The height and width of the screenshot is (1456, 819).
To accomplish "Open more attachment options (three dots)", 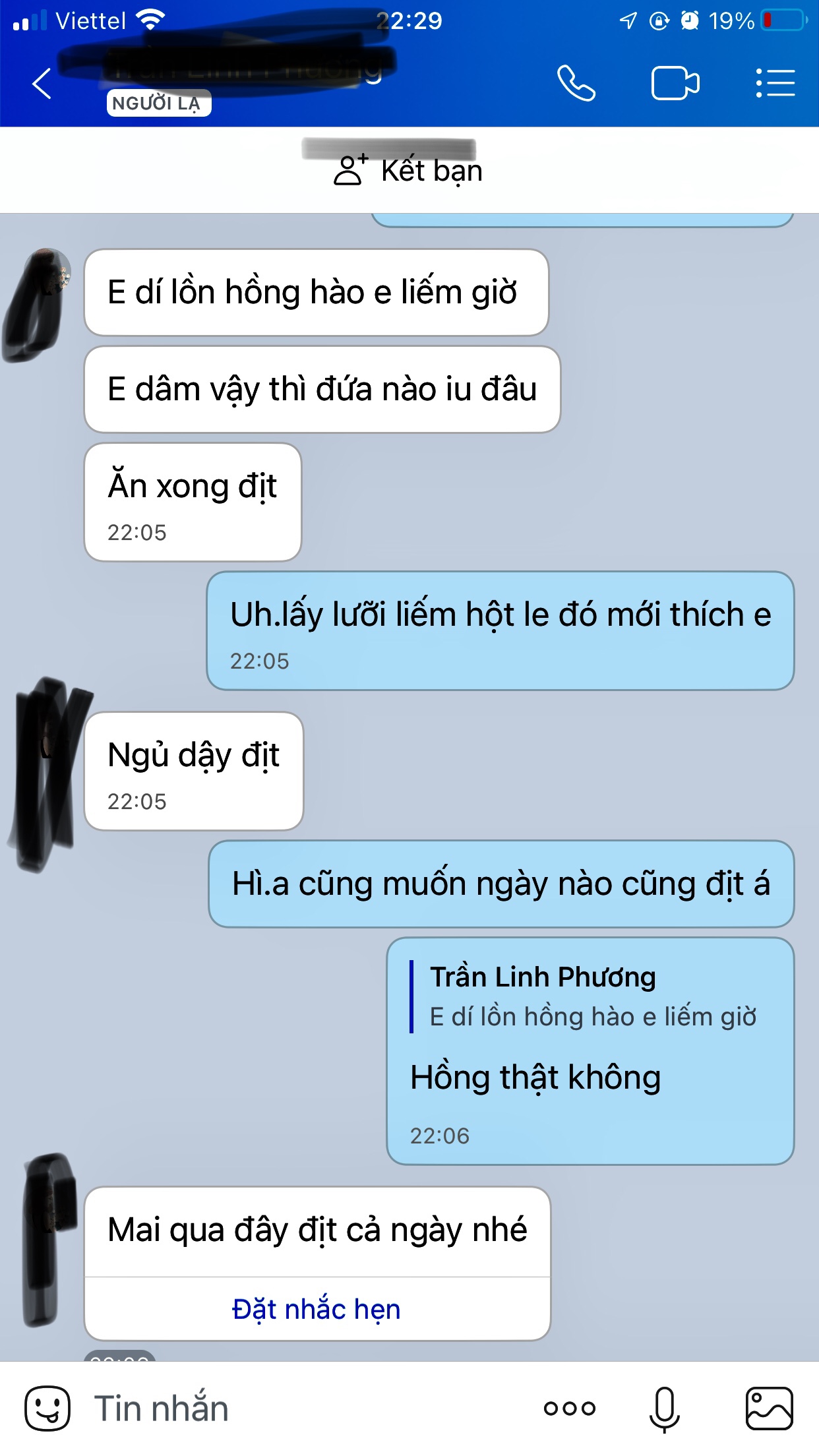I will point(569,1409).
